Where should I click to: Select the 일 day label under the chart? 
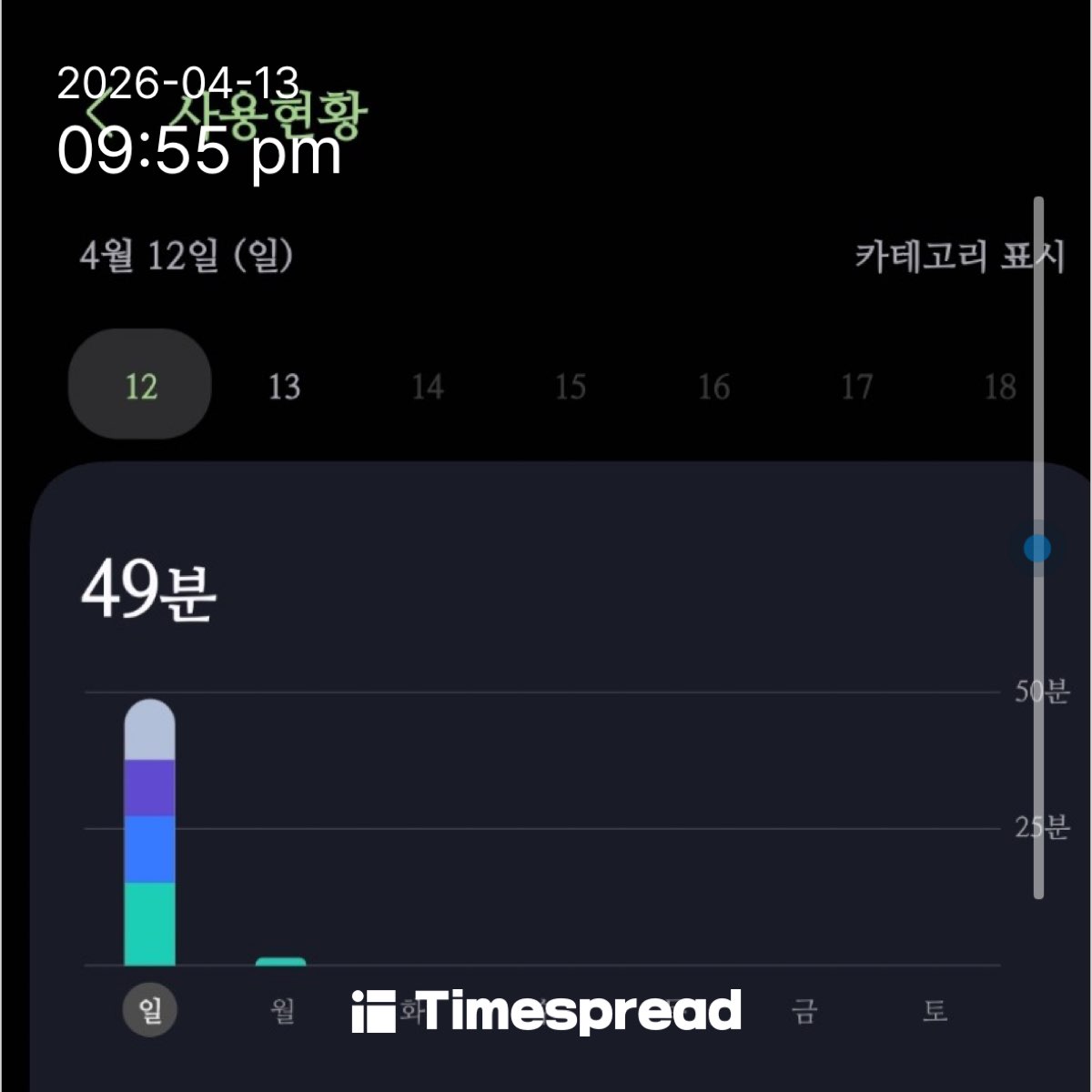149,1009
